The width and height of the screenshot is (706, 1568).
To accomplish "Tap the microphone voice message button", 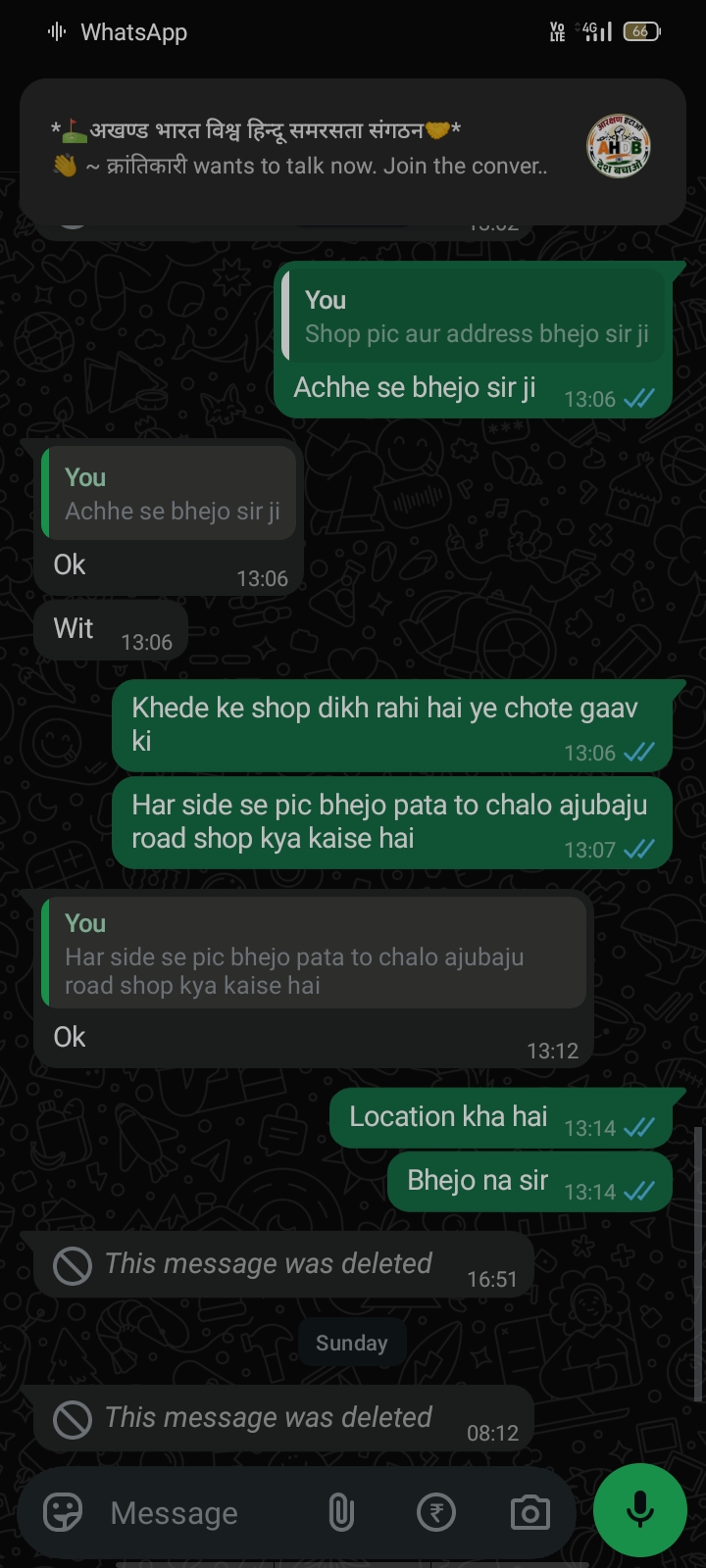I will coord(640,1510).
